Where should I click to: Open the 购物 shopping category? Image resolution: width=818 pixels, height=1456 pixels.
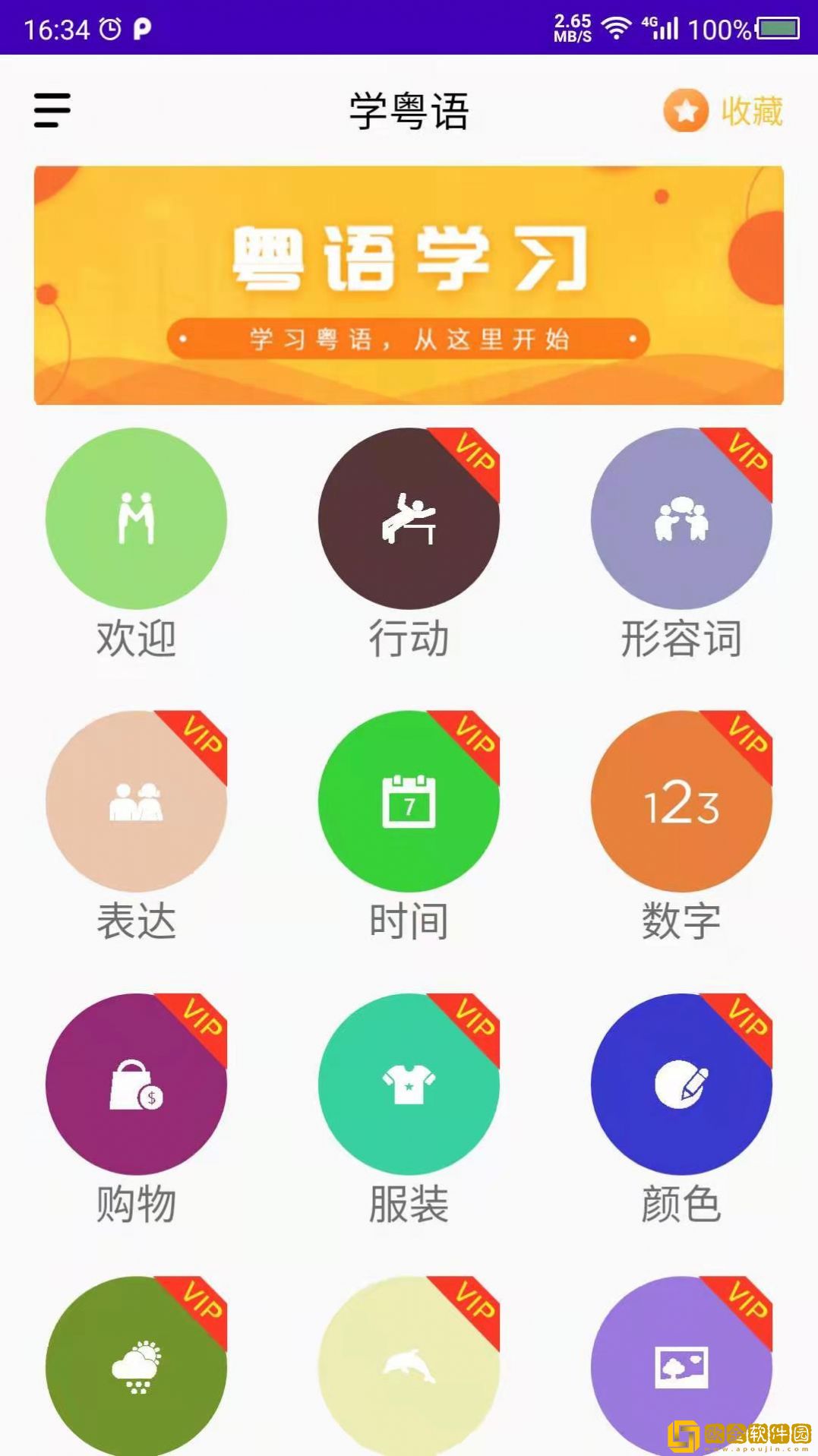[137, 1085]
